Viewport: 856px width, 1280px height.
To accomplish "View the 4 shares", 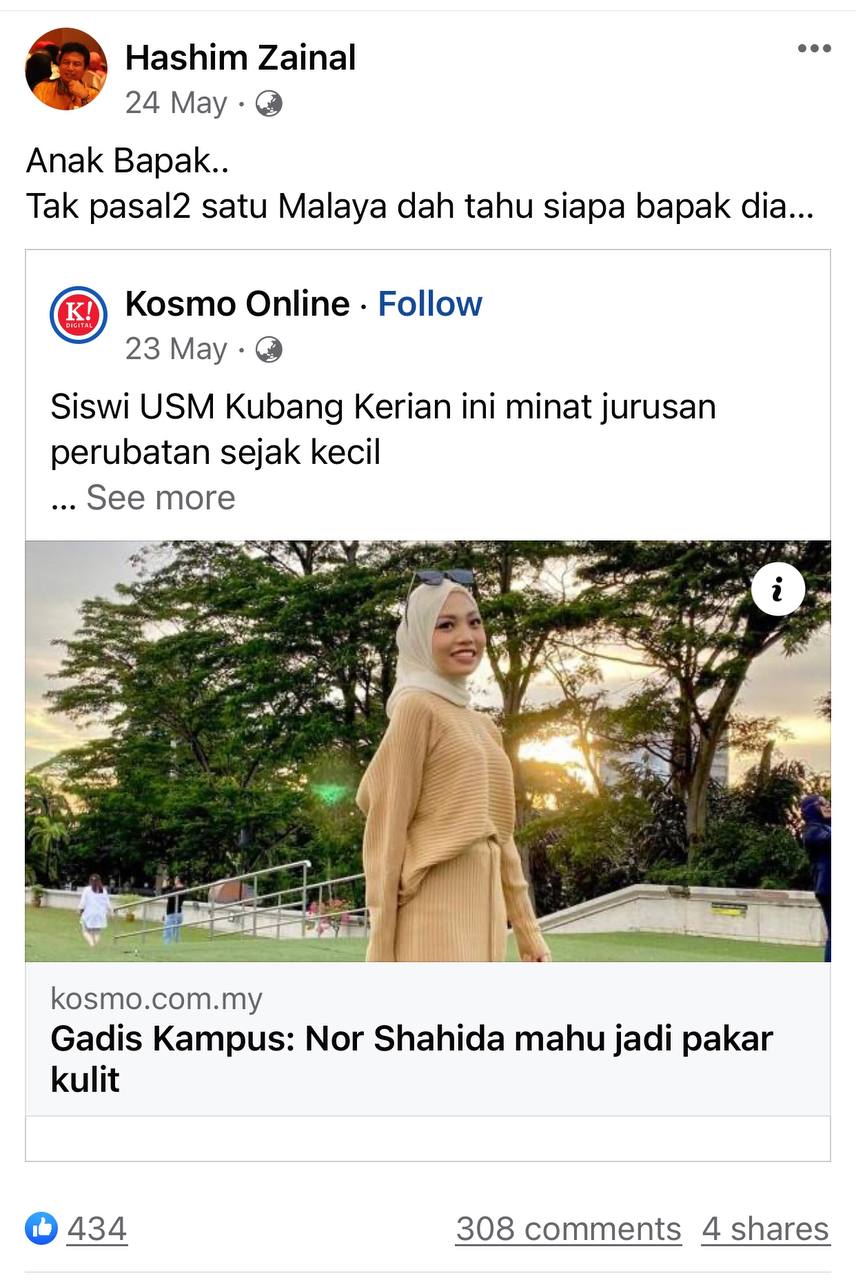I will (765, 1228).
